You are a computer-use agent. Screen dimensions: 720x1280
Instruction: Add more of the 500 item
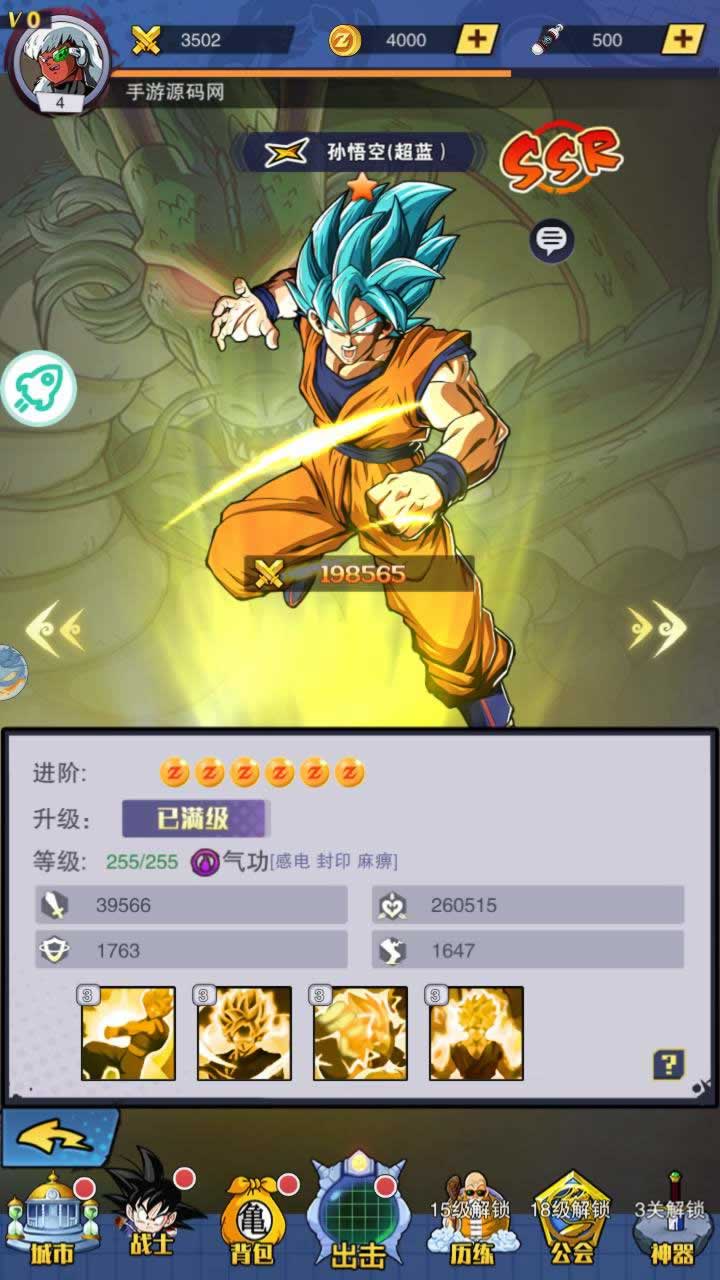[683, 40]
